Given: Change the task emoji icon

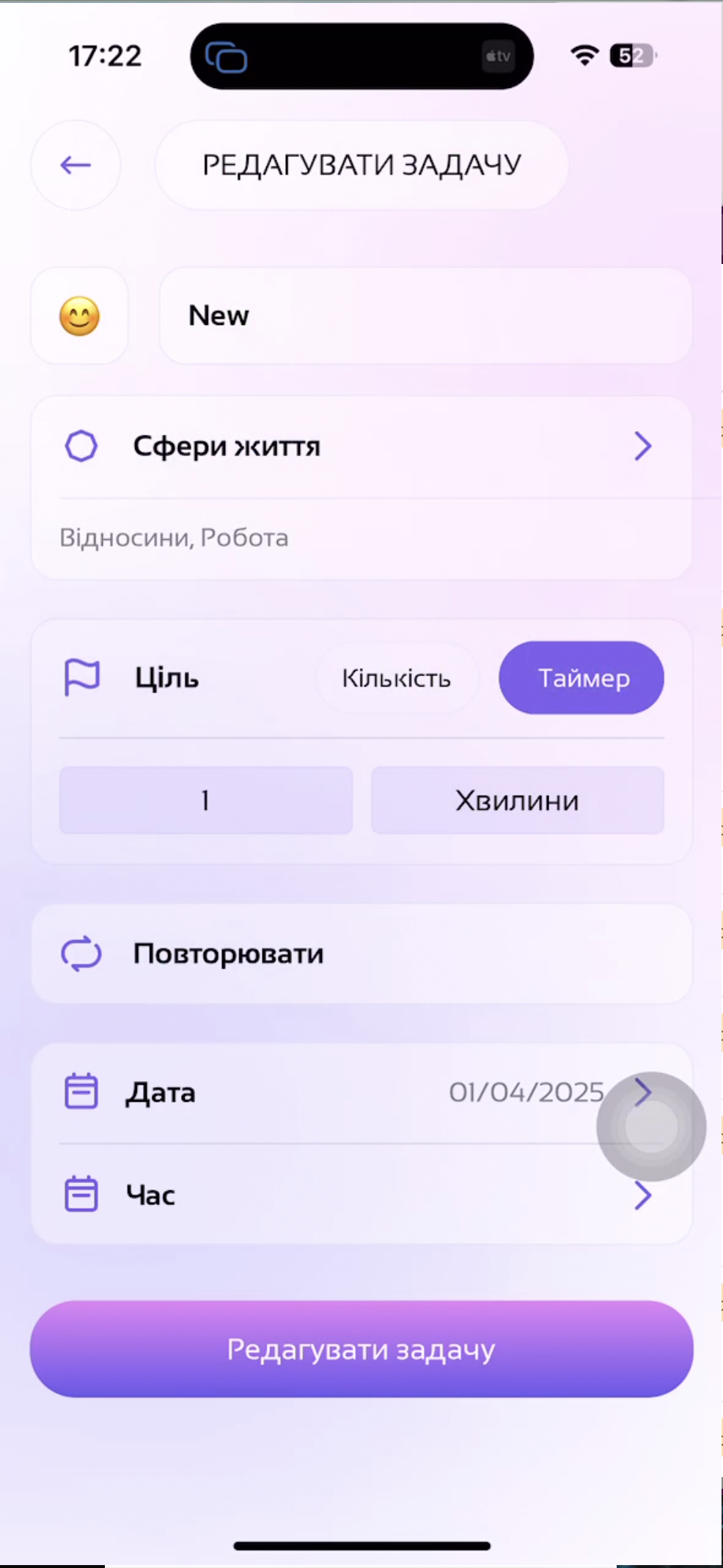Looking at the screenshot, I should click(79, 316).
